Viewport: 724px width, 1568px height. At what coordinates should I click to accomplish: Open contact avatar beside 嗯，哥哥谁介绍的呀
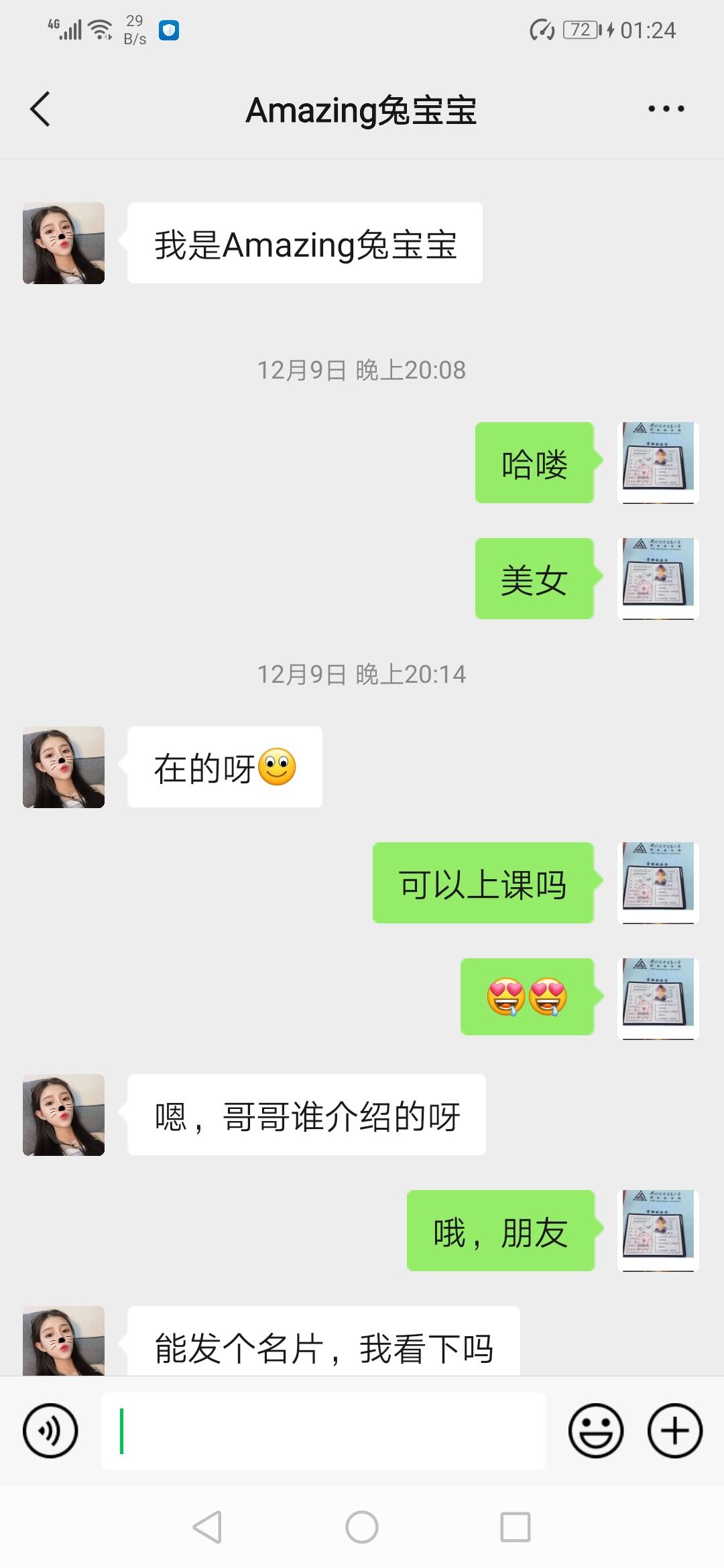(x=64, y=1115)
